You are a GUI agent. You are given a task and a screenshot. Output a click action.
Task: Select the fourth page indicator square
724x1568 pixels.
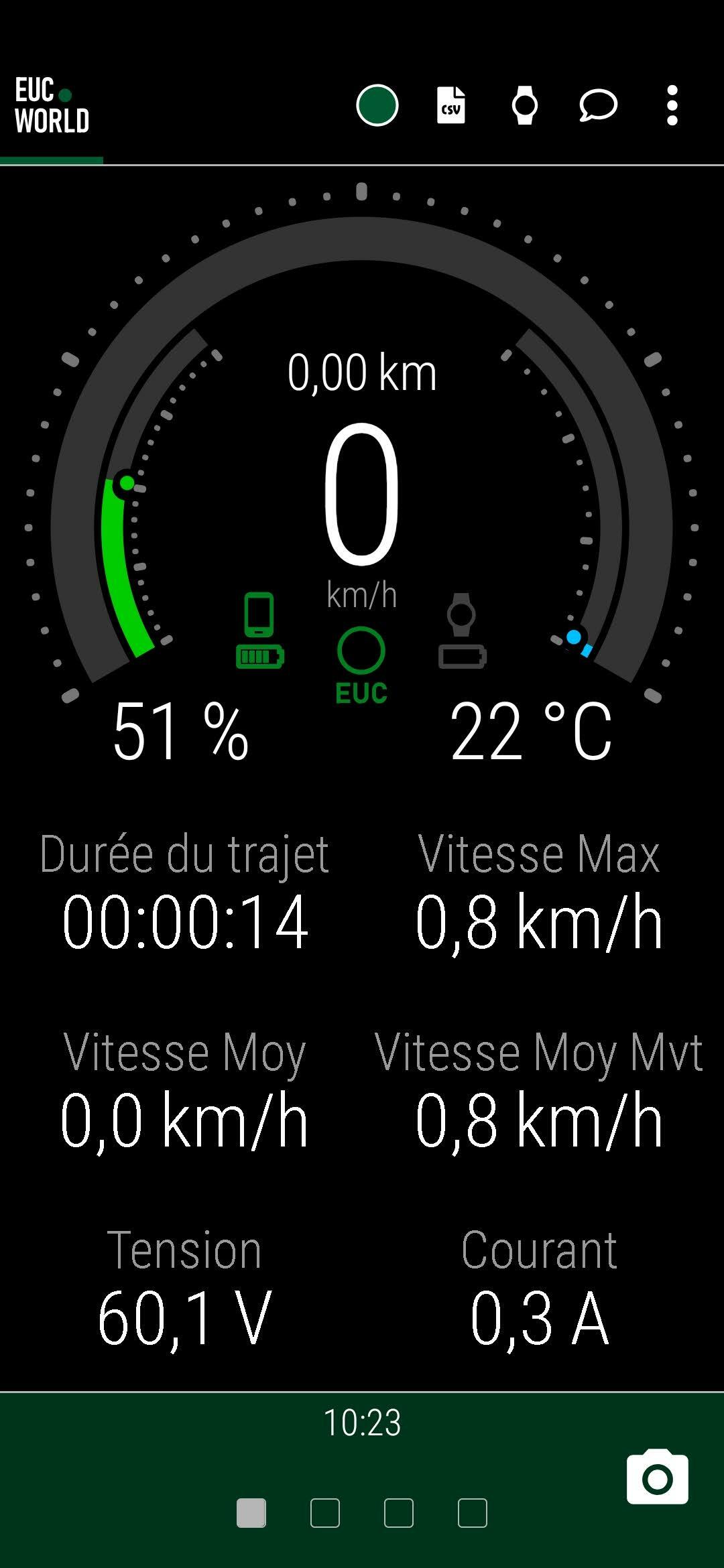pyautogui.click(x=473, y=1513)
